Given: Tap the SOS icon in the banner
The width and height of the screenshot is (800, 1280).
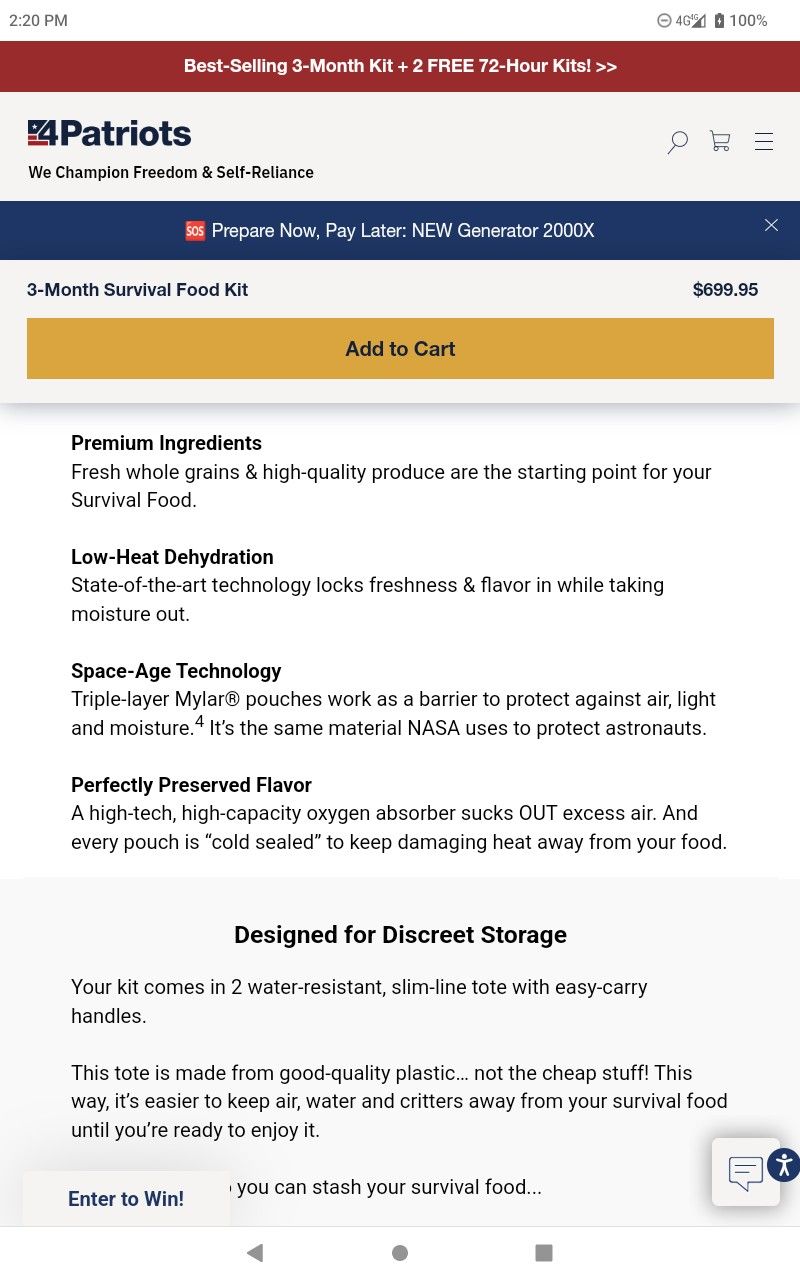Looking at the screenshot, I should (195, 231).
